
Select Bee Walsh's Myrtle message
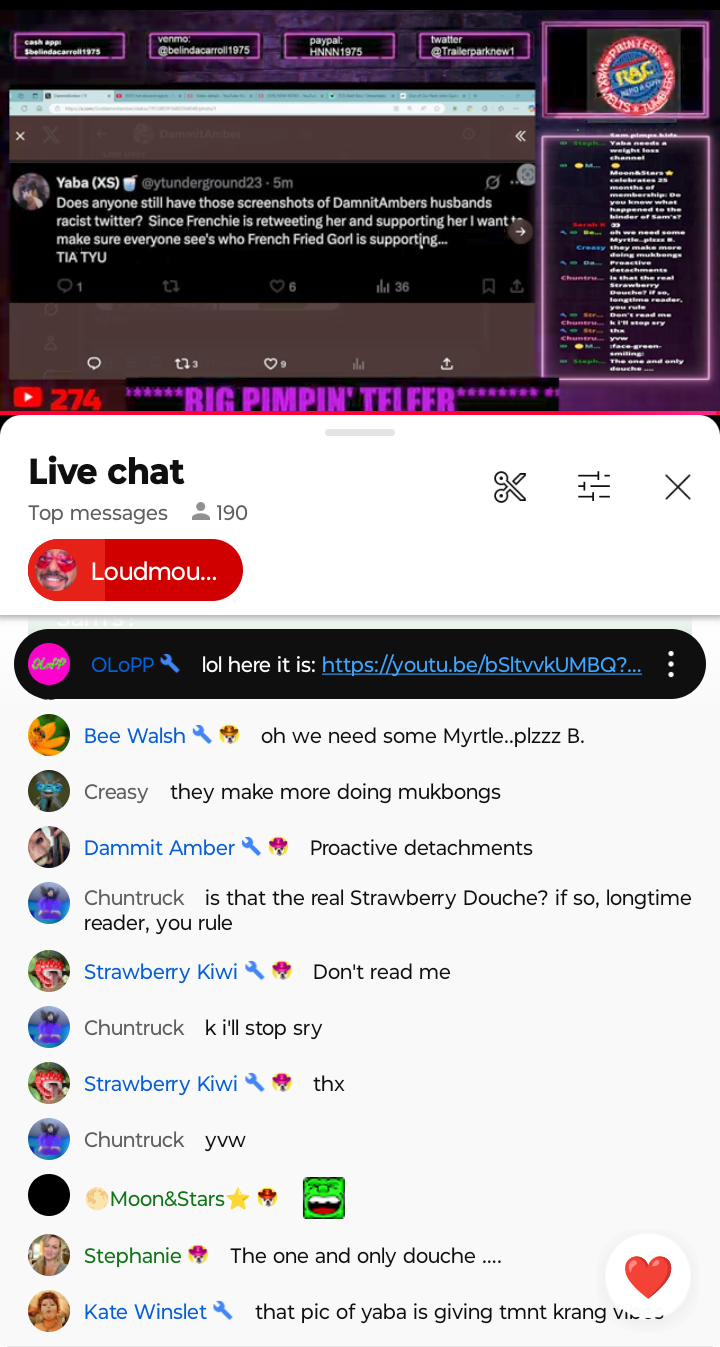[x=360, y=736]
